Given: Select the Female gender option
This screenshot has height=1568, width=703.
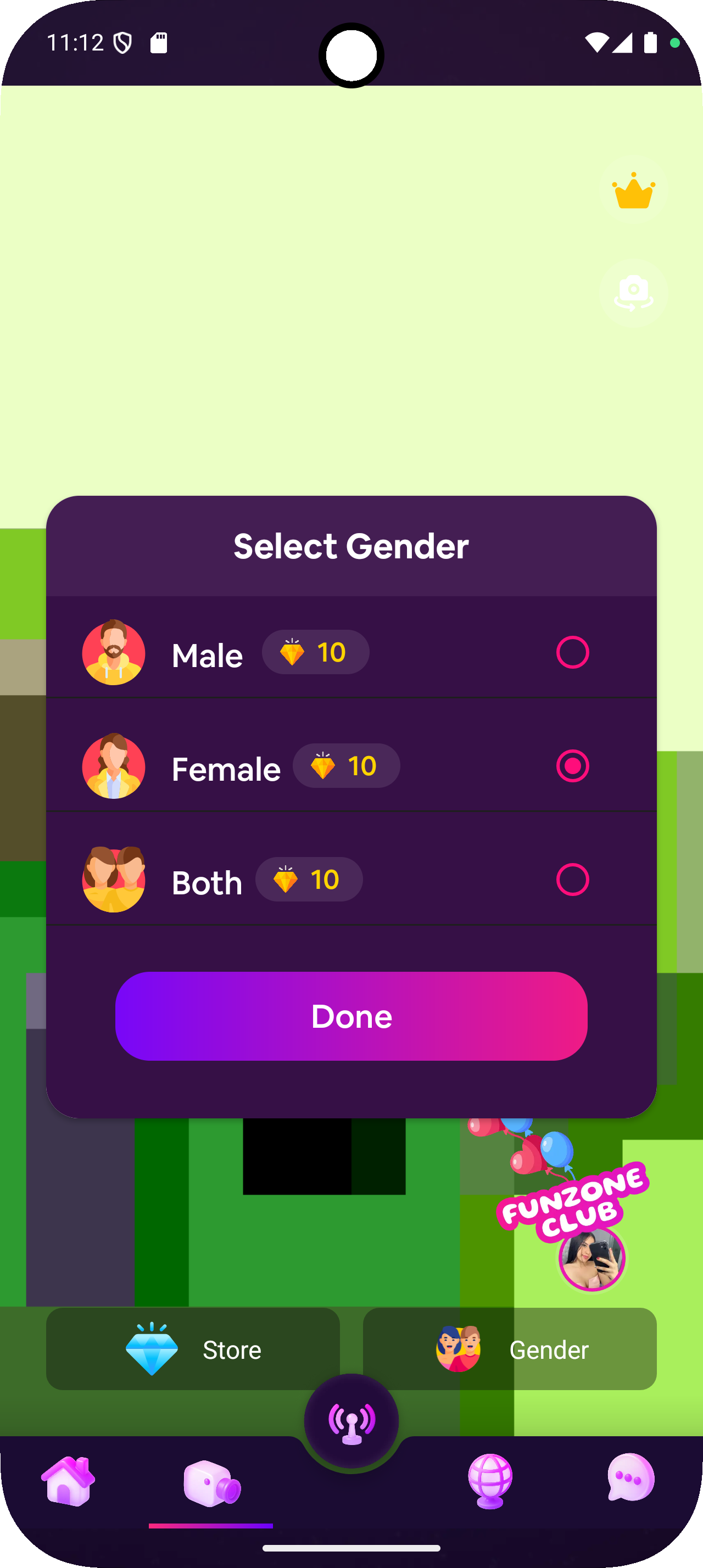Looking at the screenshot, I should coord(572,766).
